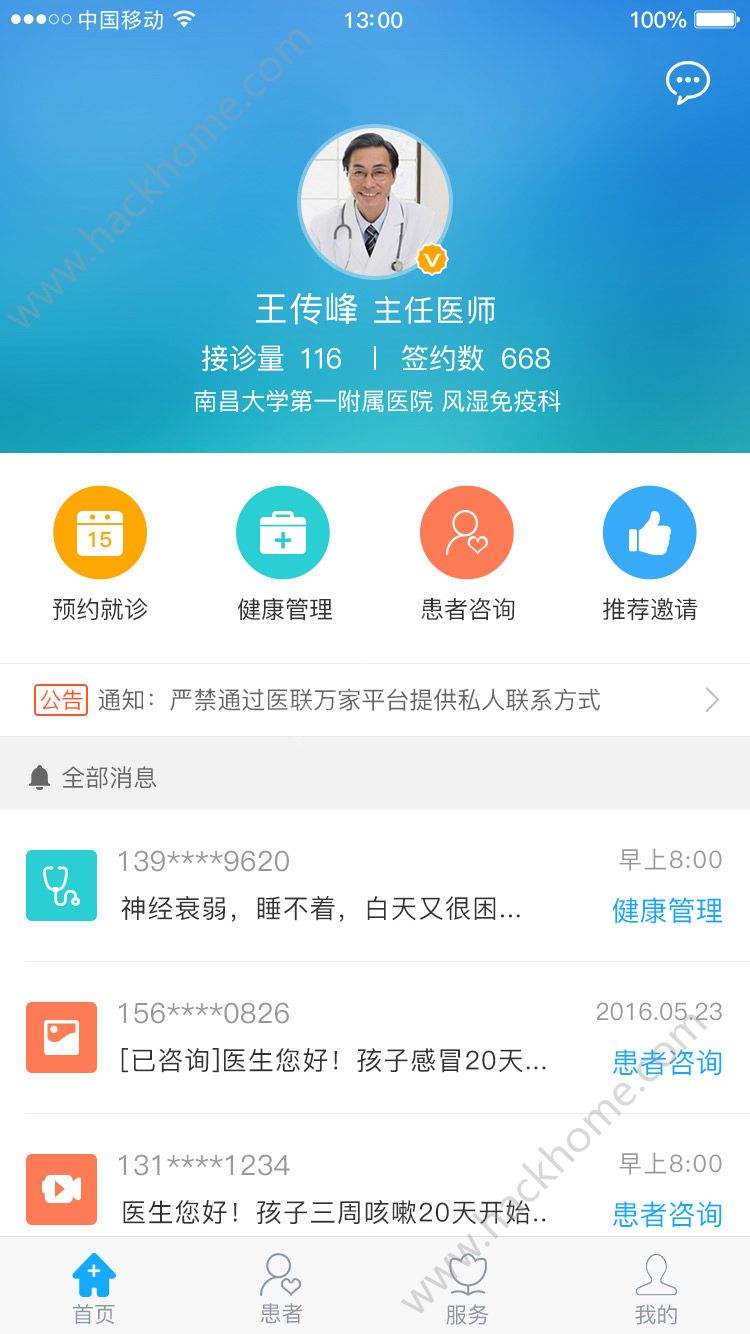The height and width of the screenshot is (1334, 750).
Task: Open message from 156****0826
Action: (x=375, y=1038)
